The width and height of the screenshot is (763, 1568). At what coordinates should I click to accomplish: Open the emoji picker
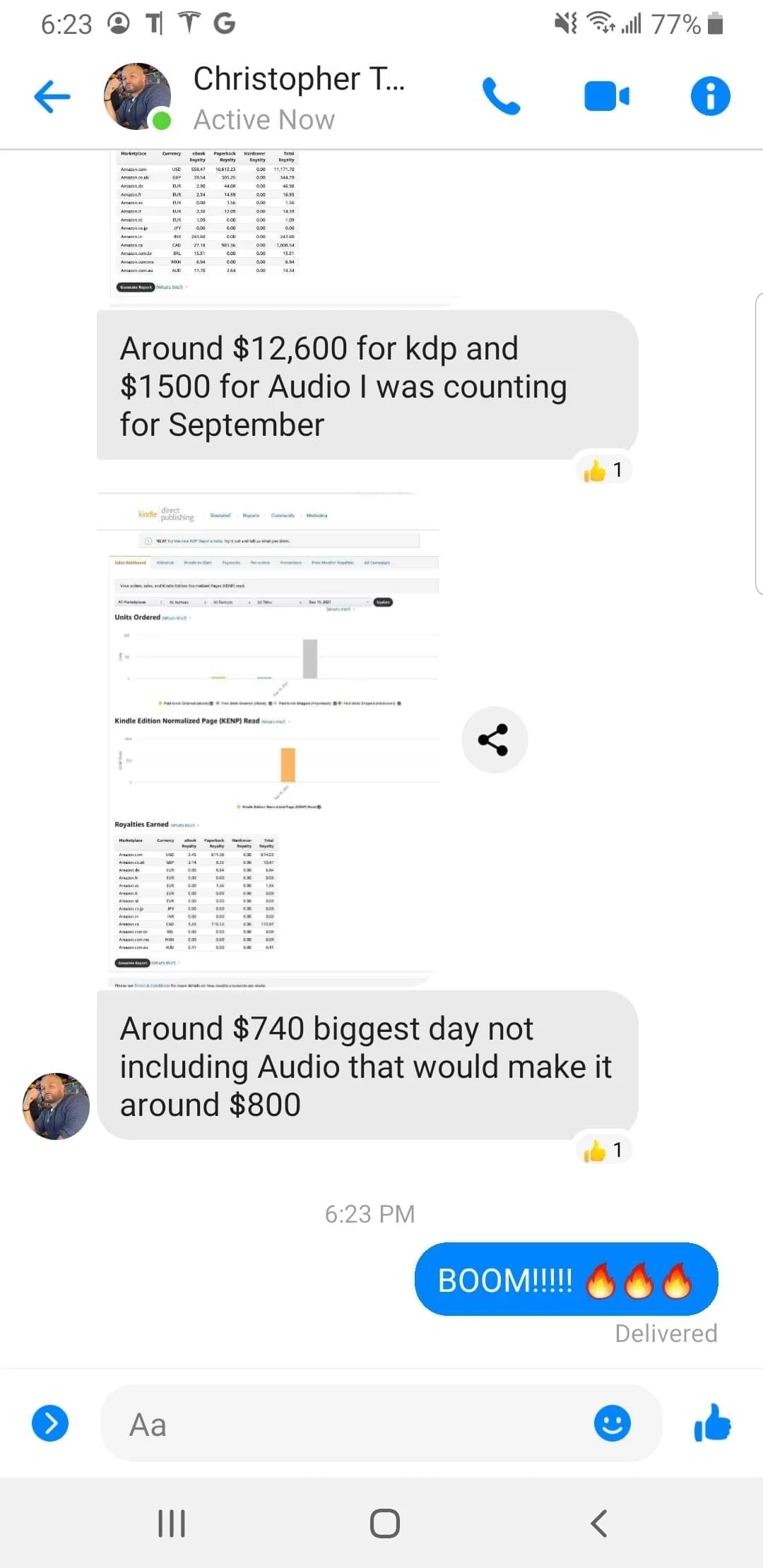pos(612,1423)
